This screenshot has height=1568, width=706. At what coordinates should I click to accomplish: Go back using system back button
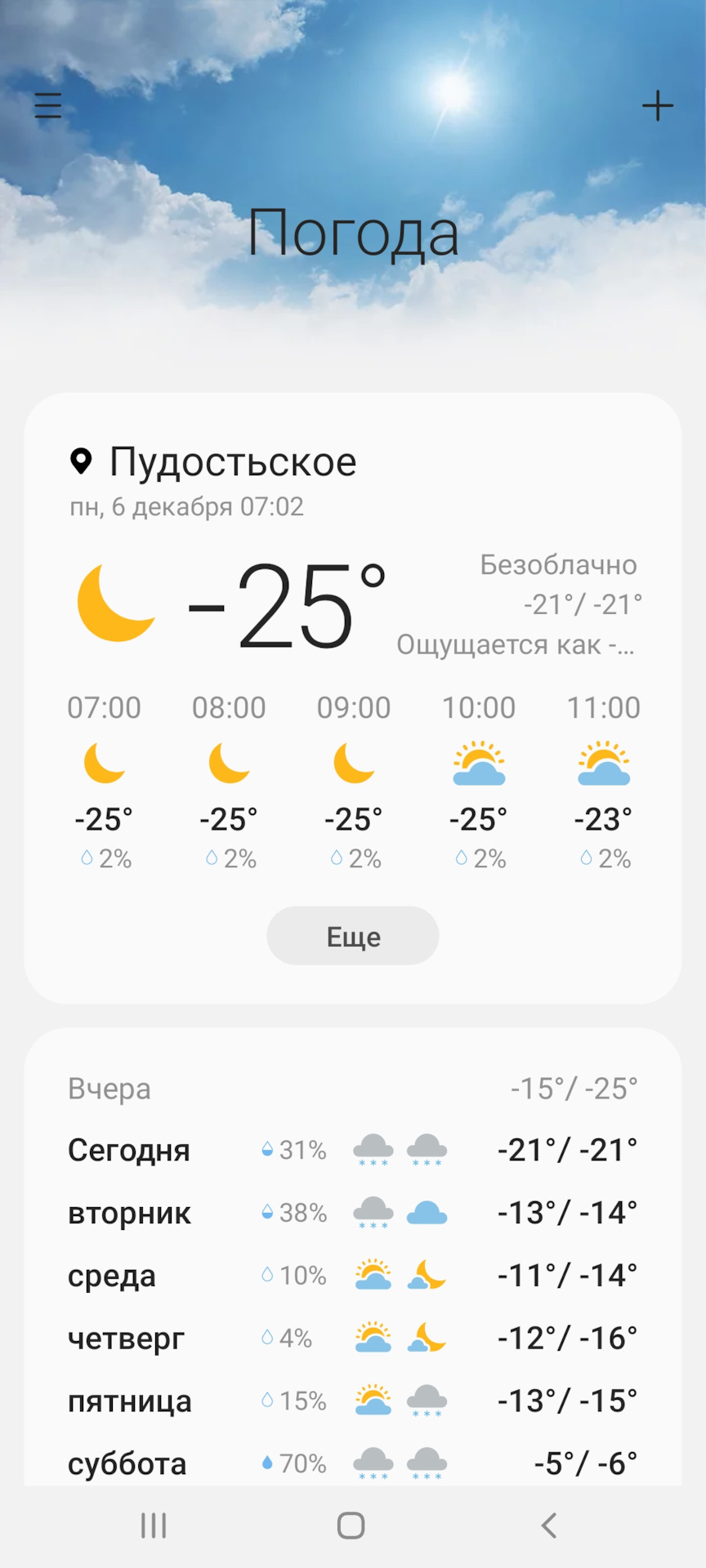pyautogui.click(x=549, y=1526)
